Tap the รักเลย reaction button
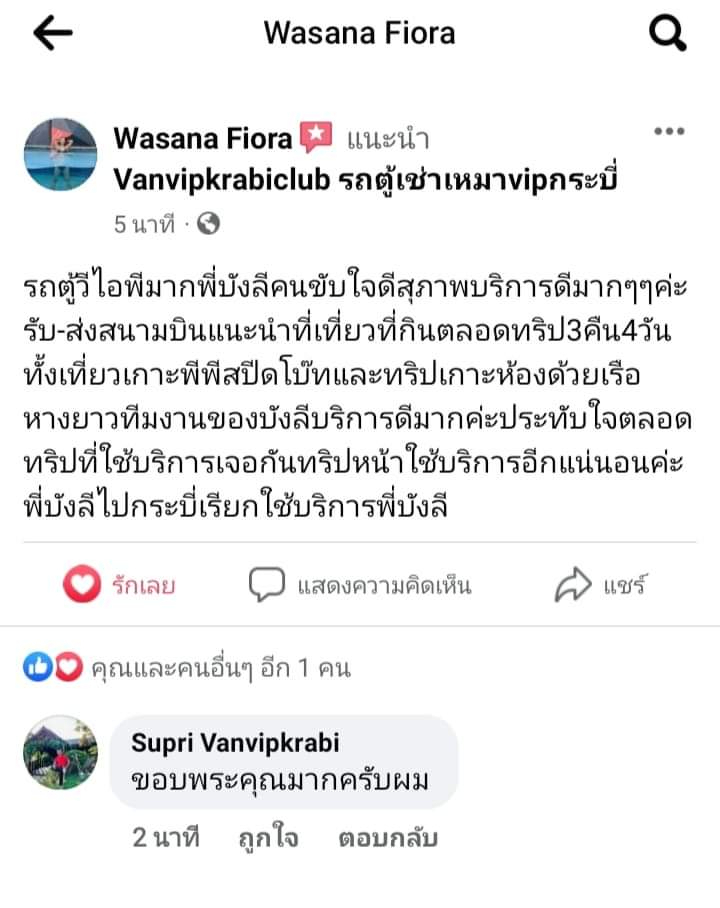720x908 pixels. tap(120, 585)
